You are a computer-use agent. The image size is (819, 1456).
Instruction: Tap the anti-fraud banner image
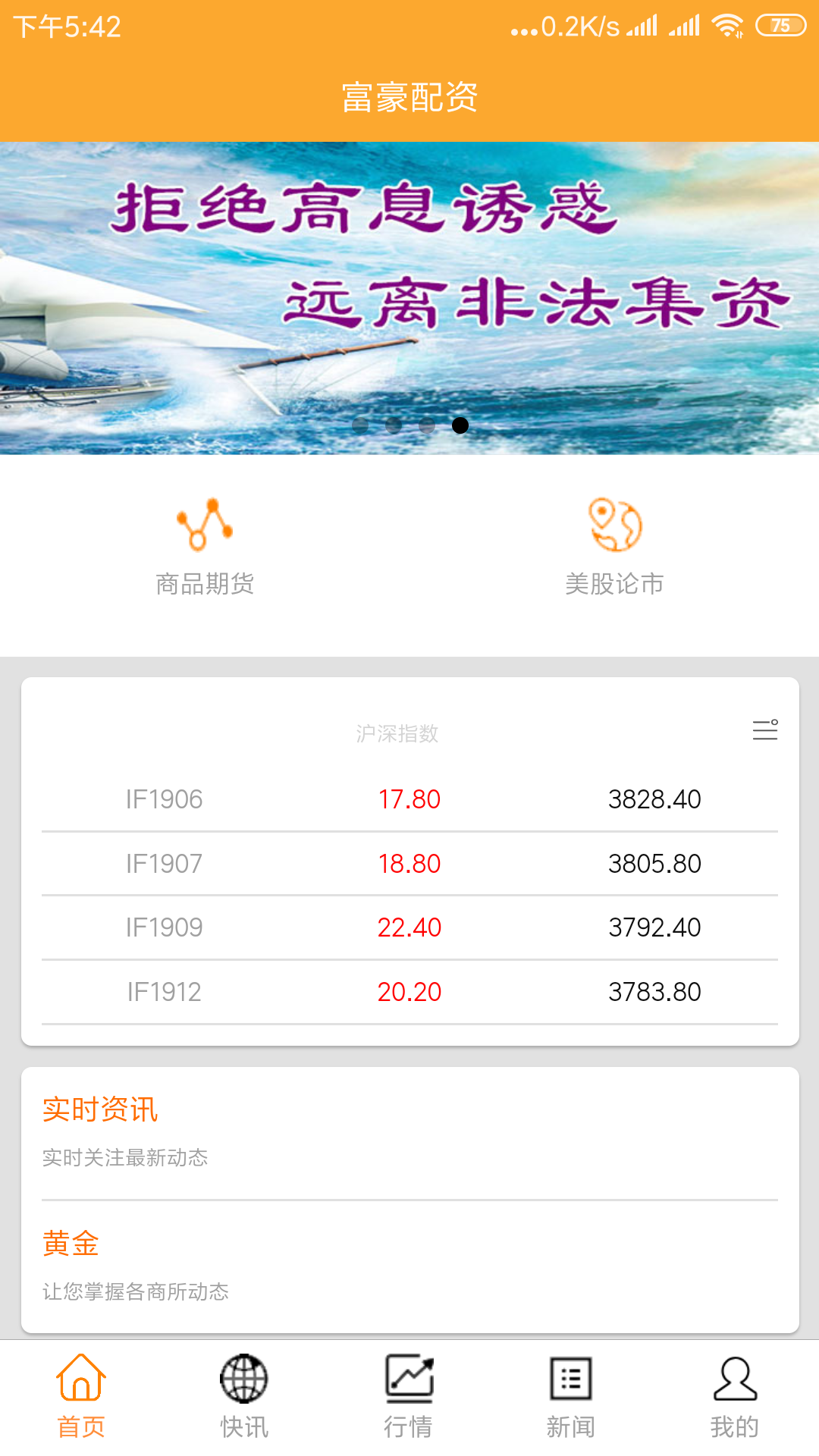click(409, 296)
